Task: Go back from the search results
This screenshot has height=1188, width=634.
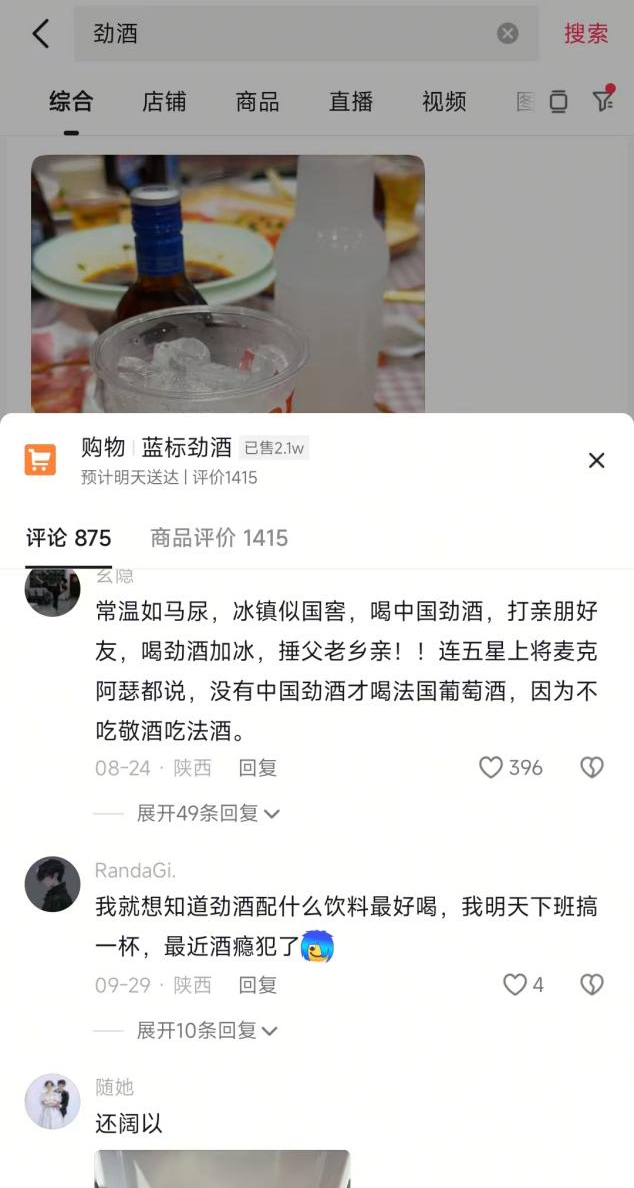Action: coord(40,34)
